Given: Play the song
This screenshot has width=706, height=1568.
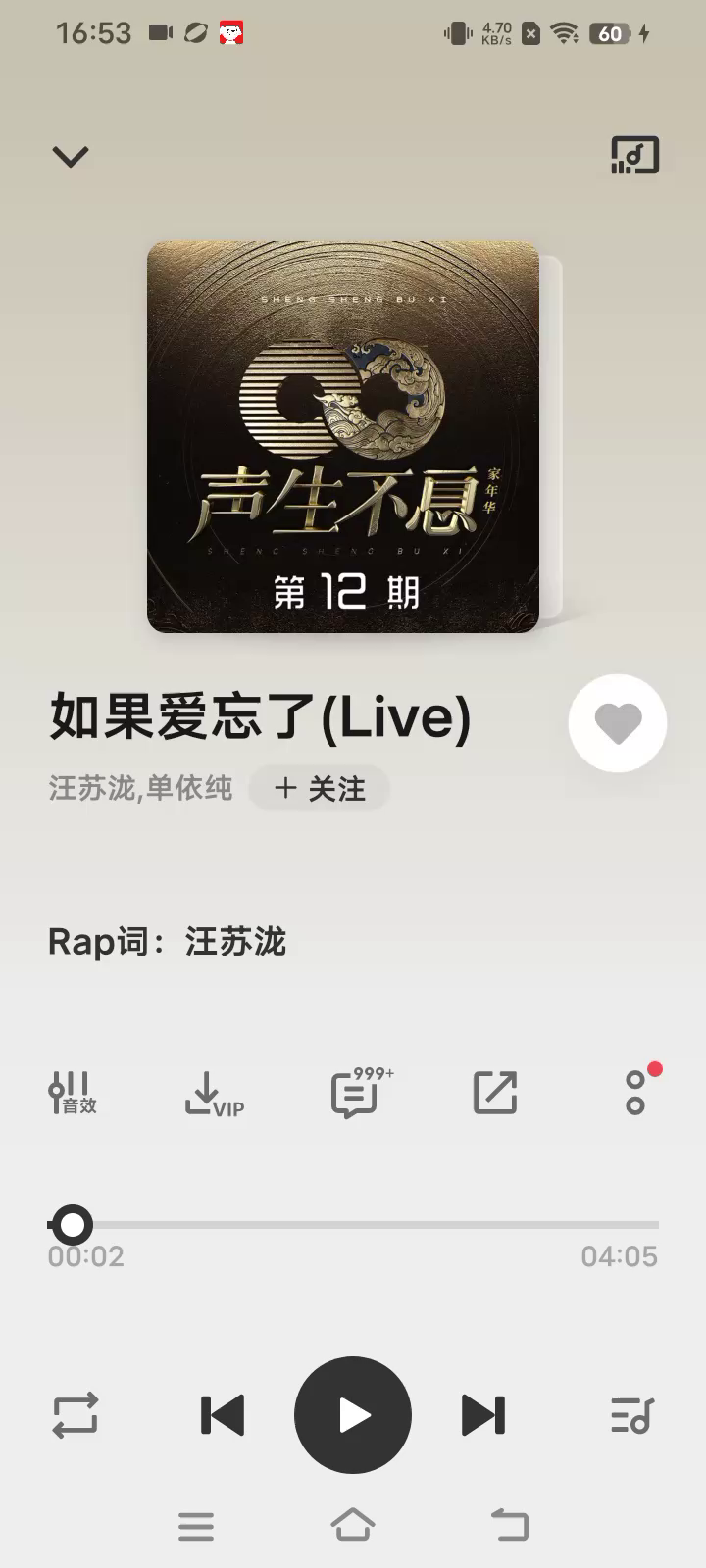Looking at the screenshot, I should (x=353, y=1415).
